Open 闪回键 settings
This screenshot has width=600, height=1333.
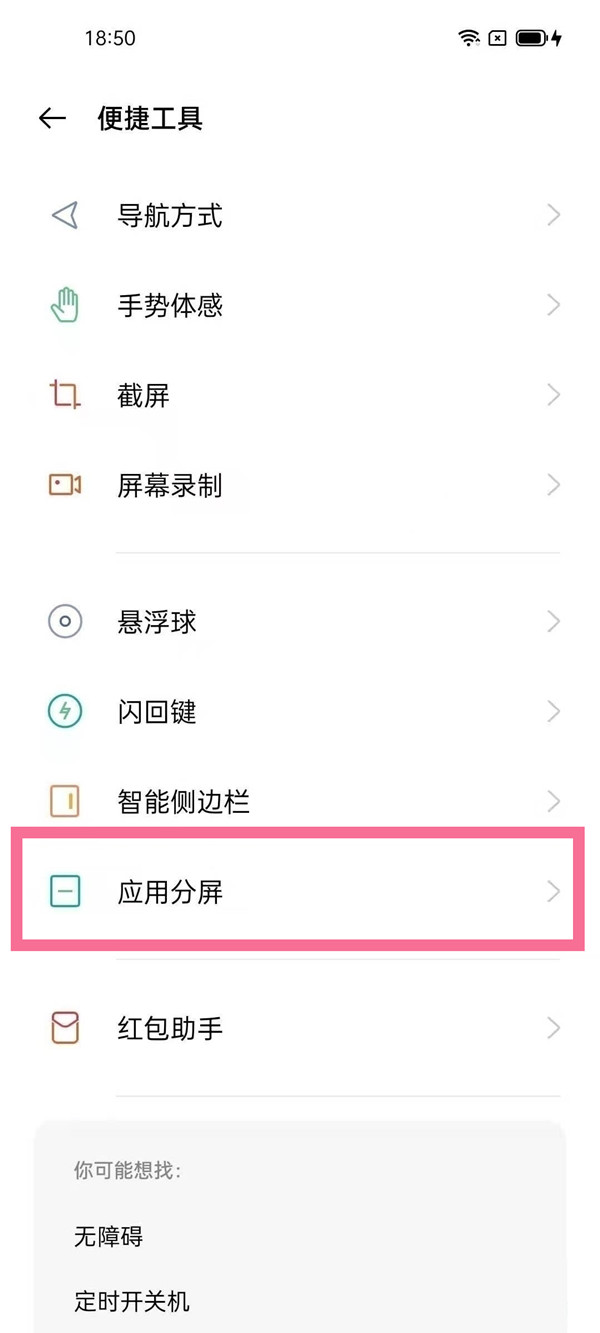click(x=157, y=712)
